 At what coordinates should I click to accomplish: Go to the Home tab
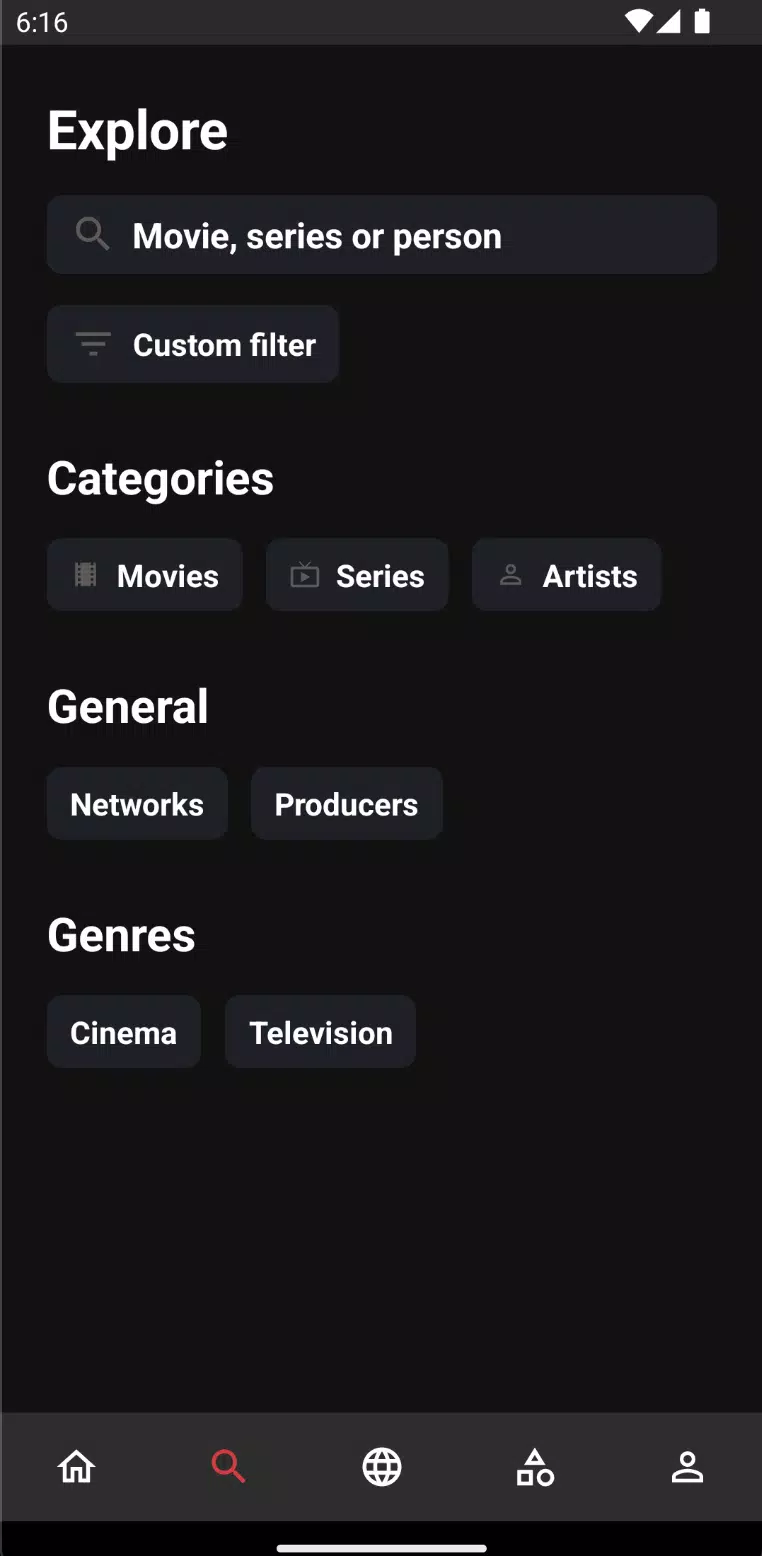point(76,1467)
